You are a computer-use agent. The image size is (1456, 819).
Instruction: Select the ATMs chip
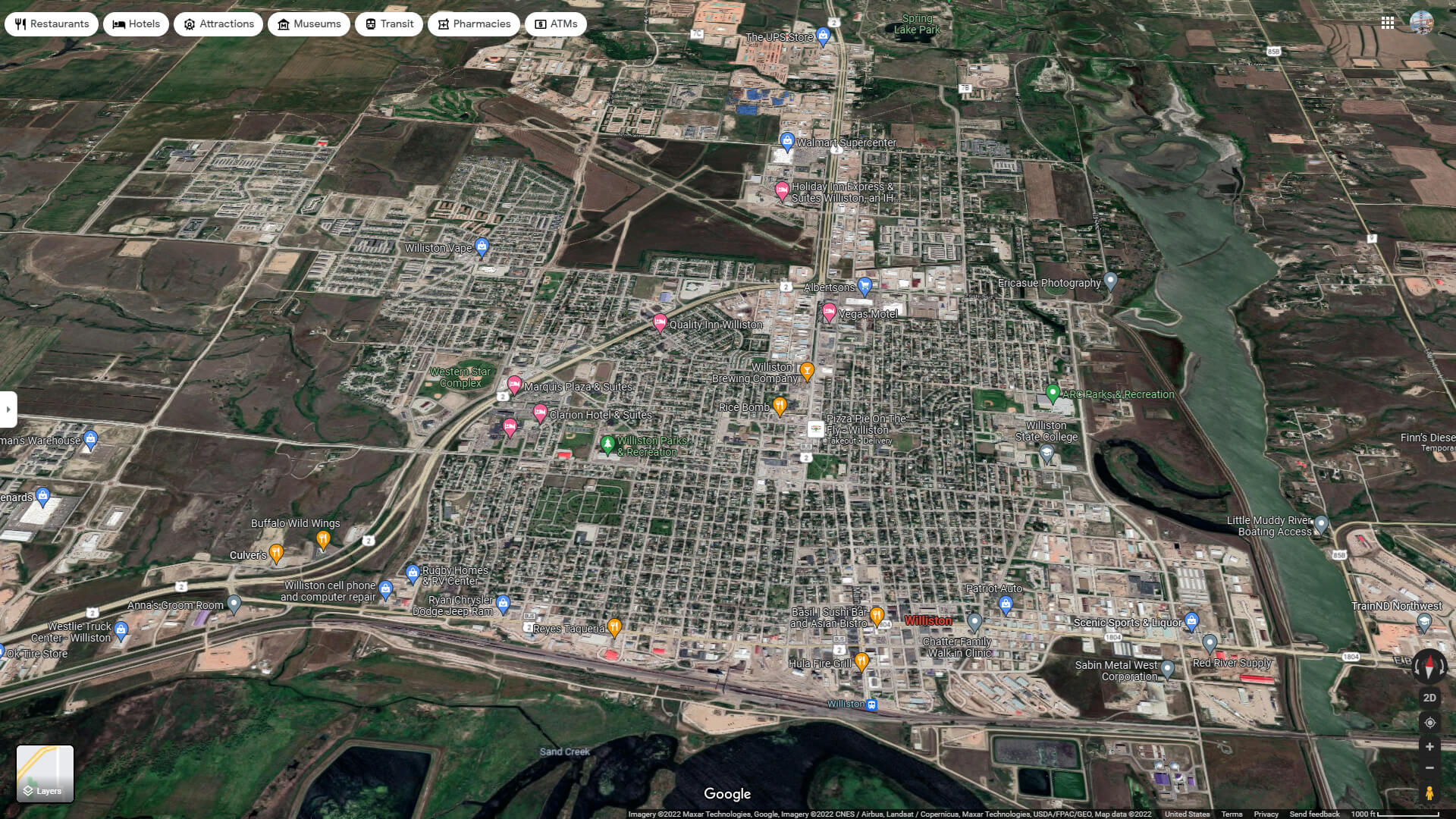(556, 24)
